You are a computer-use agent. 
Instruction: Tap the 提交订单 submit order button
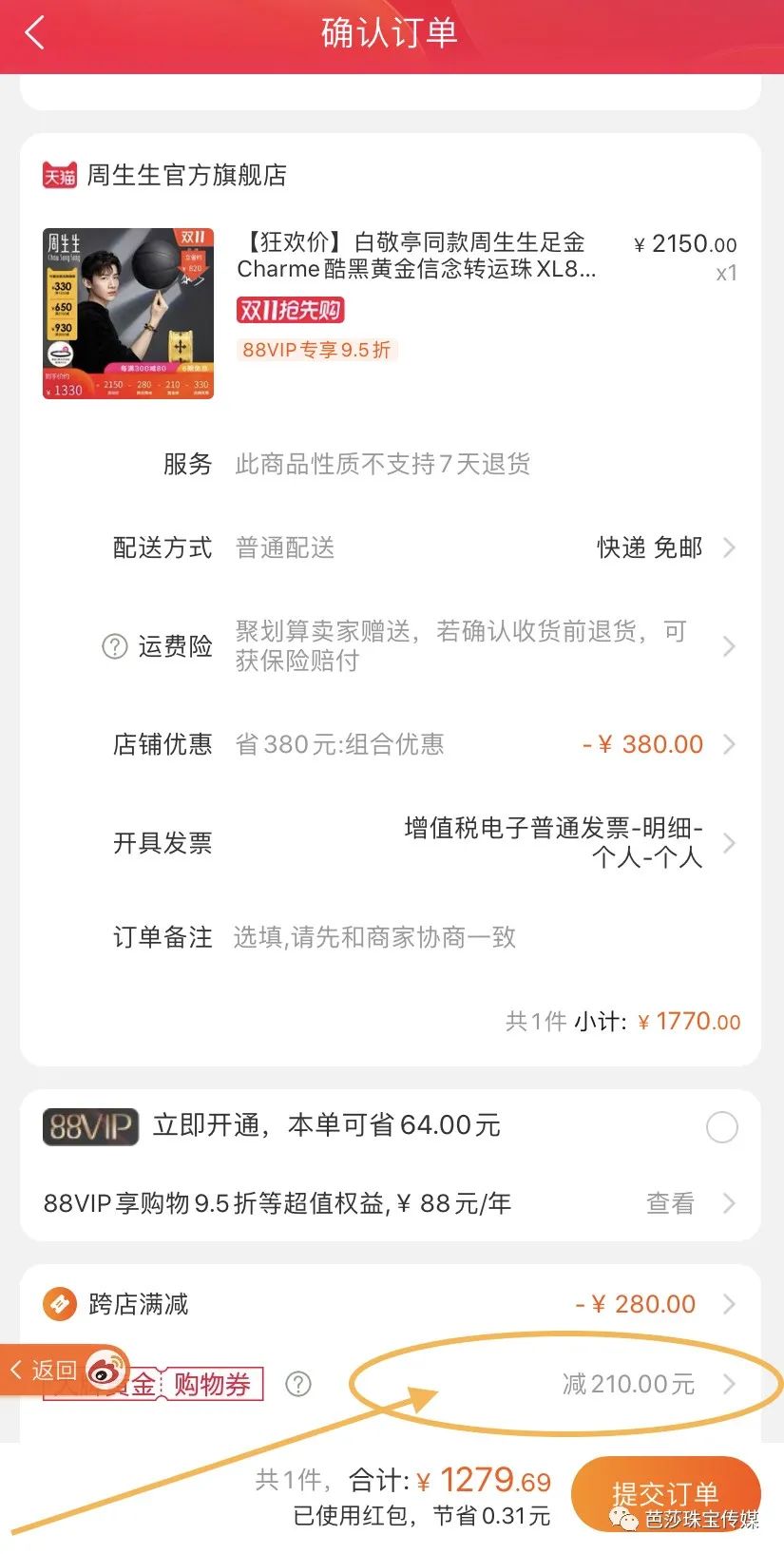point(665,1492)
